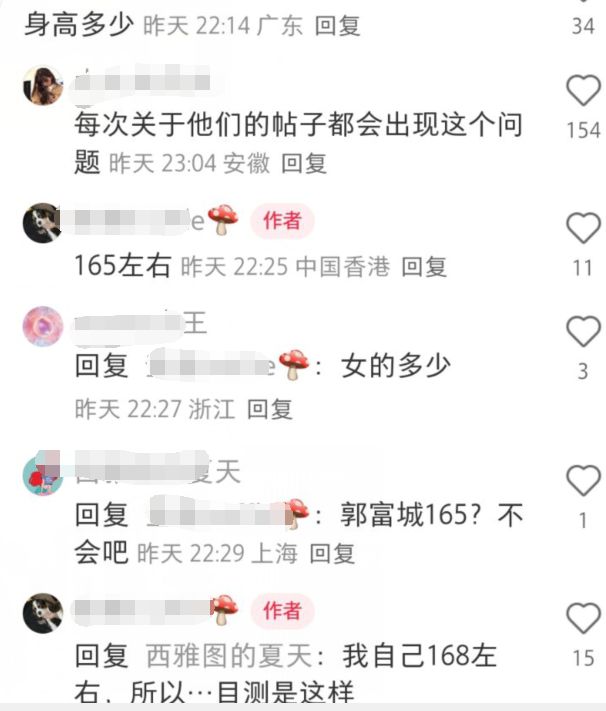The image size is (606, 711).
Task: Like the author's 165左右 comment
Action: (583, 229)
